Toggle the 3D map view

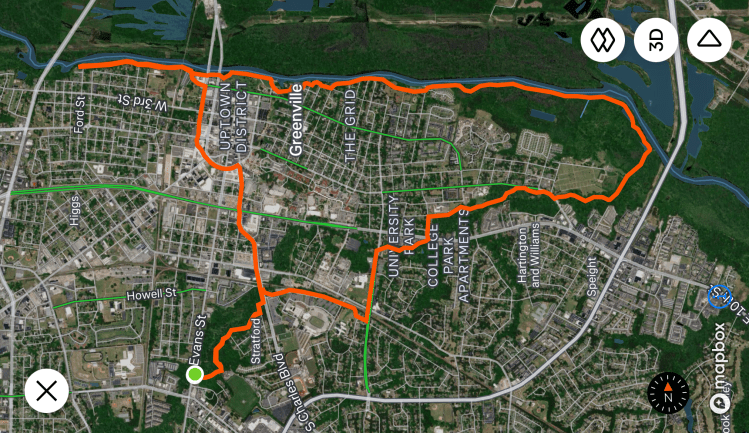657,40
